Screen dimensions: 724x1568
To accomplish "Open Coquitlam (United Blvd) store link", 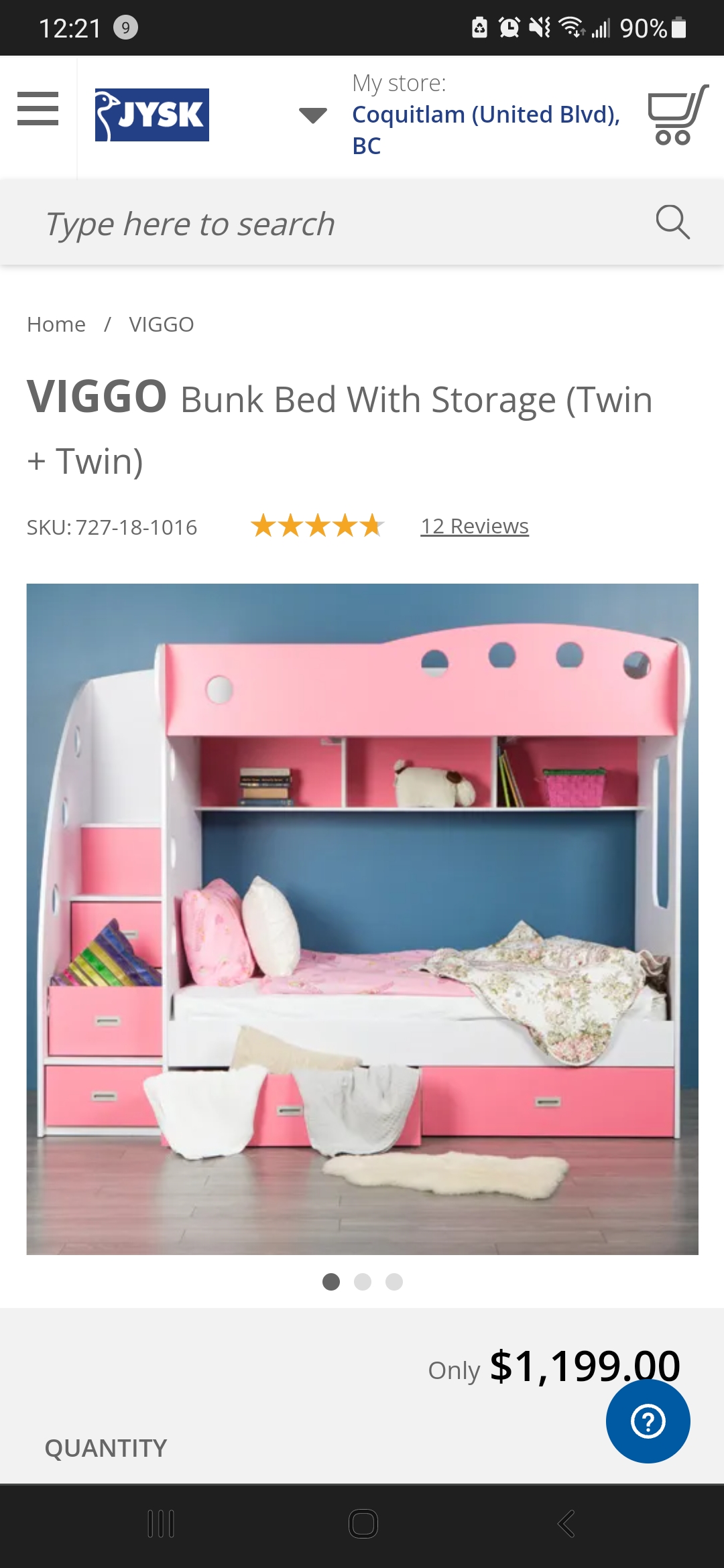I will pyautogui.click(x=486, y=130).
